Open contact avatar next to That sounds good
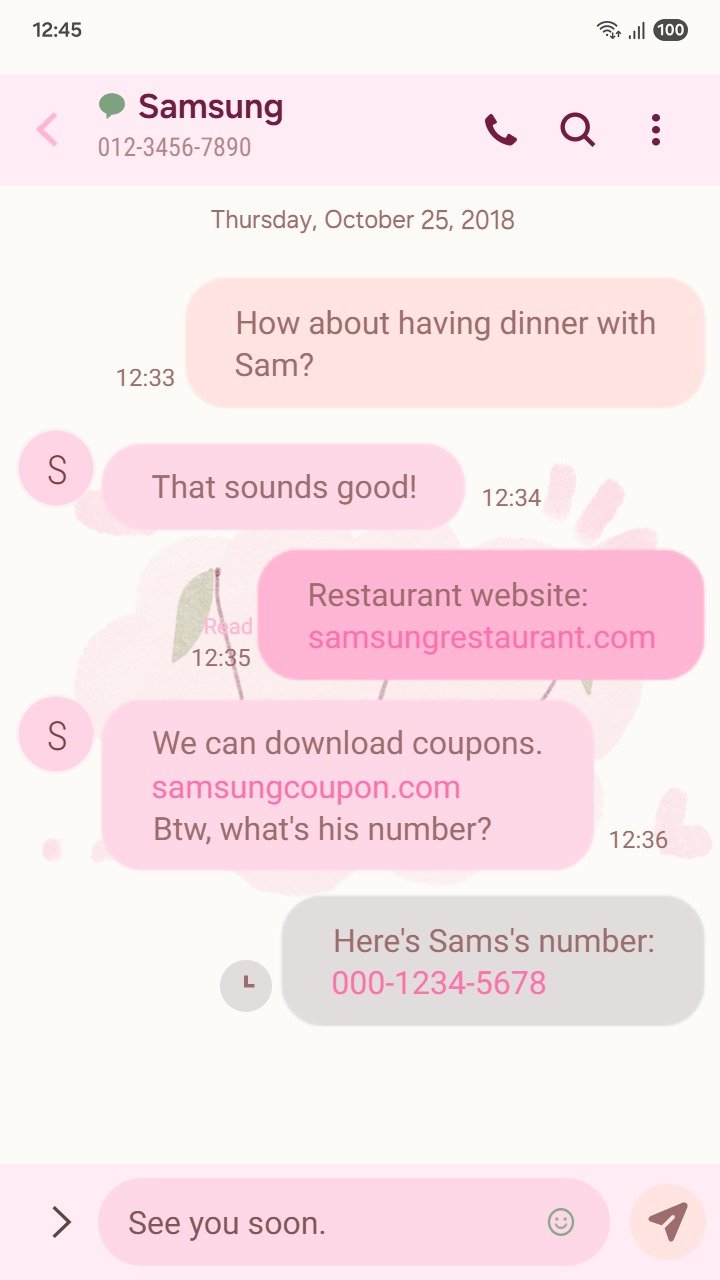The width and height of the screenshot is (720, 1280). pyautogui.click(x=56, y=468)
